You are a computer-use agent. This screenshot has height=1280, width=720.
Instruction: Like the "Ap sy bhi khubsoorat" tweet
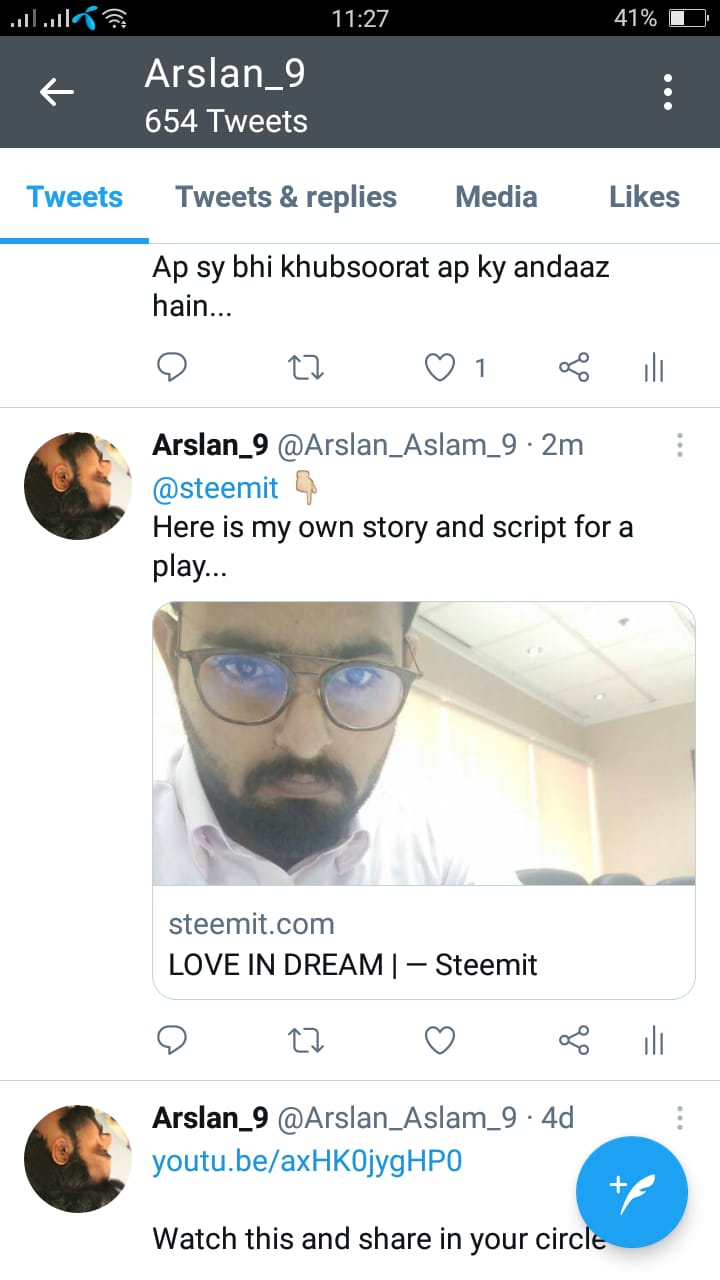[440, 368]
